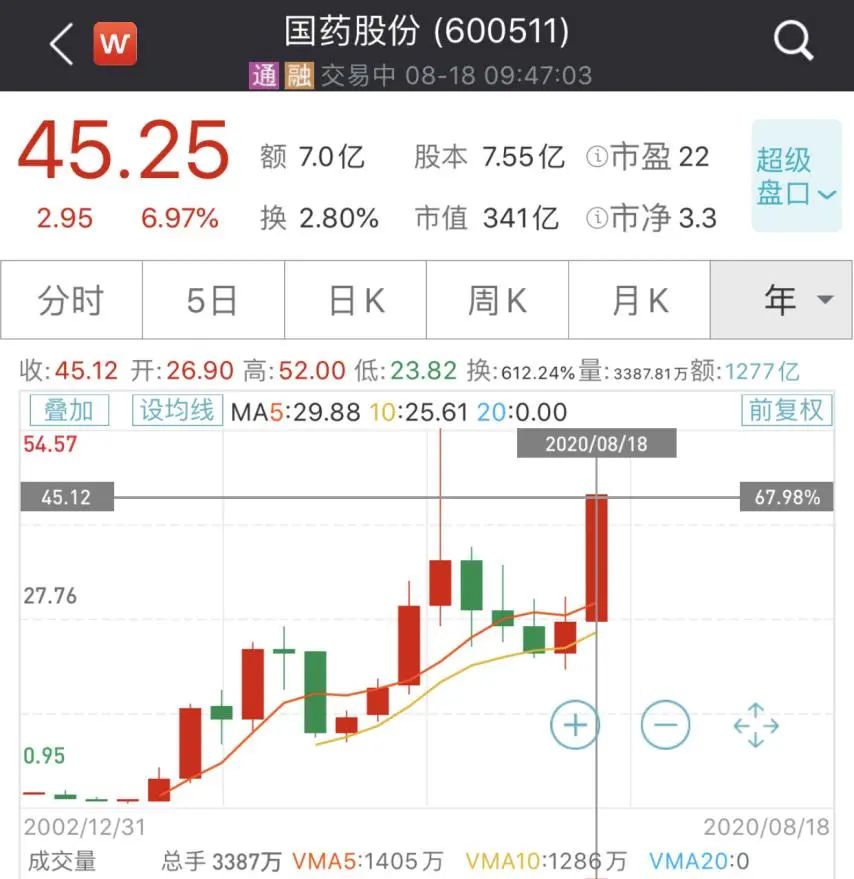This screenshot has height=879, width=854.
Task: Tap the 叠加 overlay button
Action: [69, 410]
